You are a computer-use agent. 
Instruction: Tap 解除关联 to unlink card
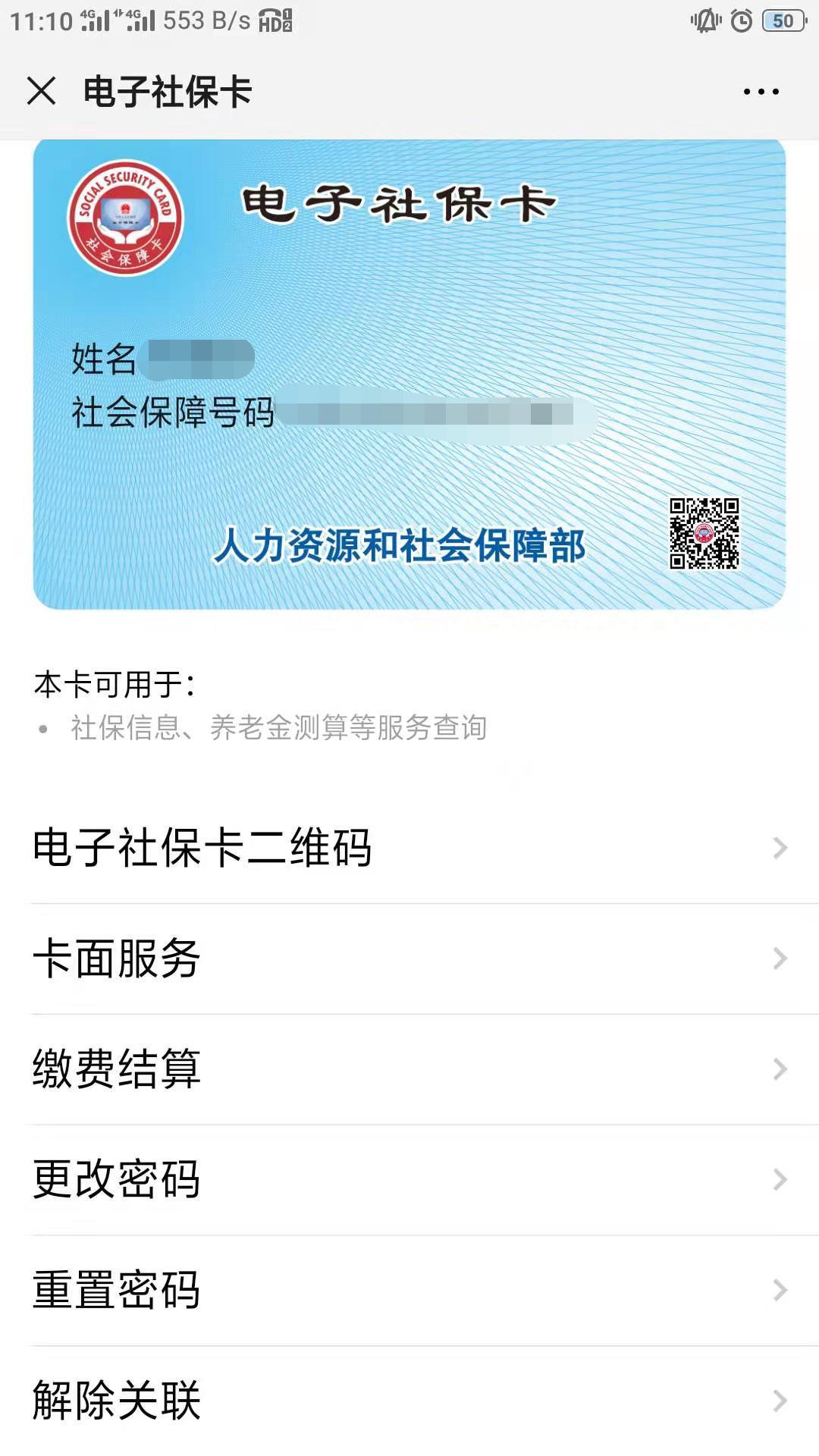pyautogui.click(x=409, y=1400)
